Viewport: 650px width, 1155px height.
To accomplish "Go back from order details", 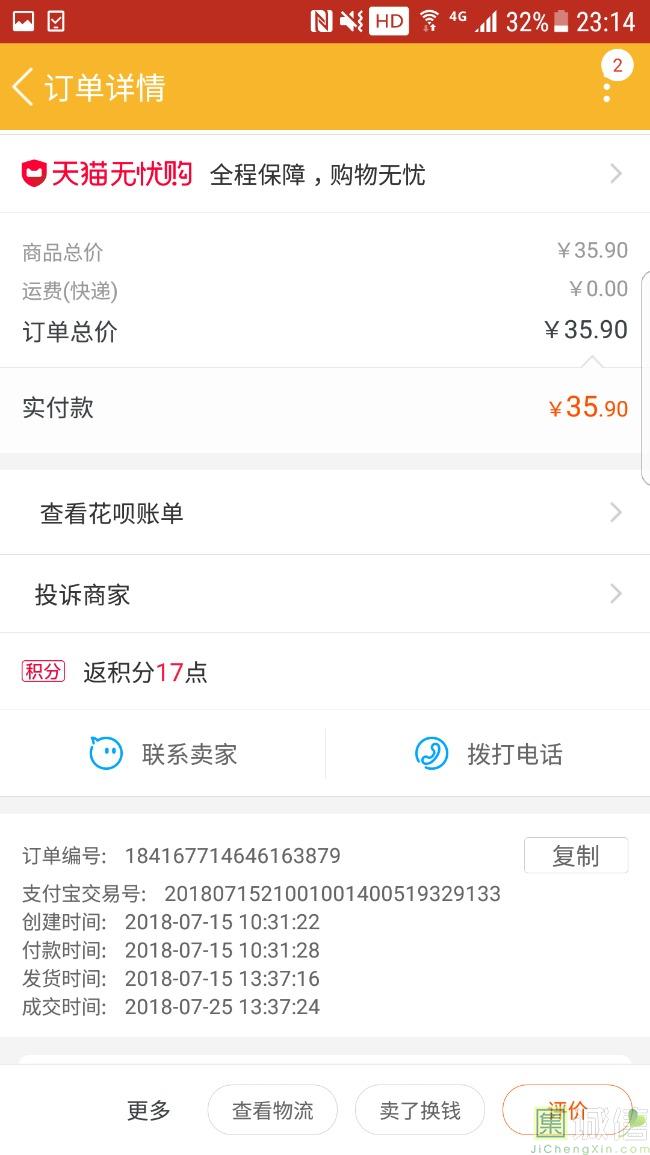I will [x=24, y=88].
